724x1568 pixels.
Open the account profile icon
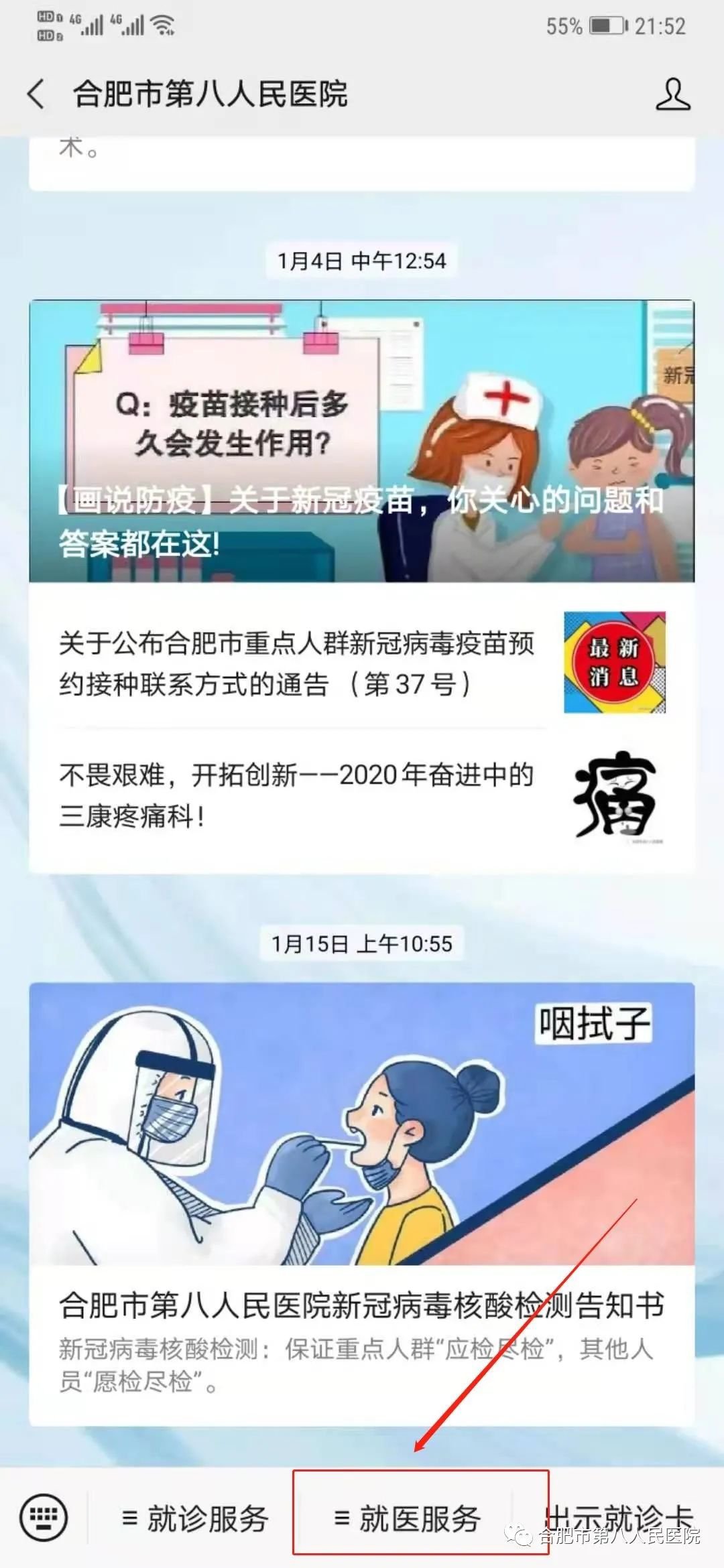pyautogui.click(x=672, y=94)
